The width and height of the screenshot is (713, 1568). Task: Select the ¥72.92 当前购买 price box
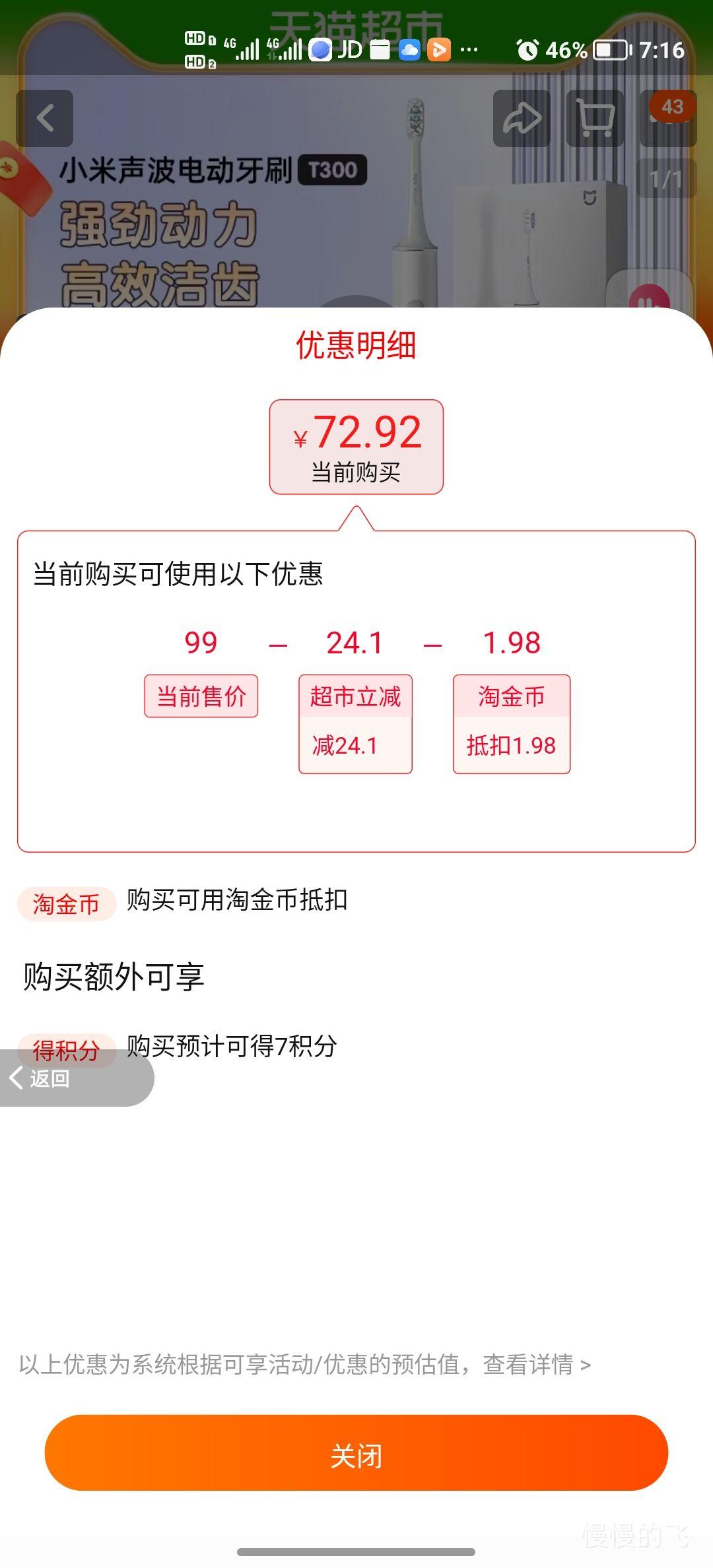point(356,445)
